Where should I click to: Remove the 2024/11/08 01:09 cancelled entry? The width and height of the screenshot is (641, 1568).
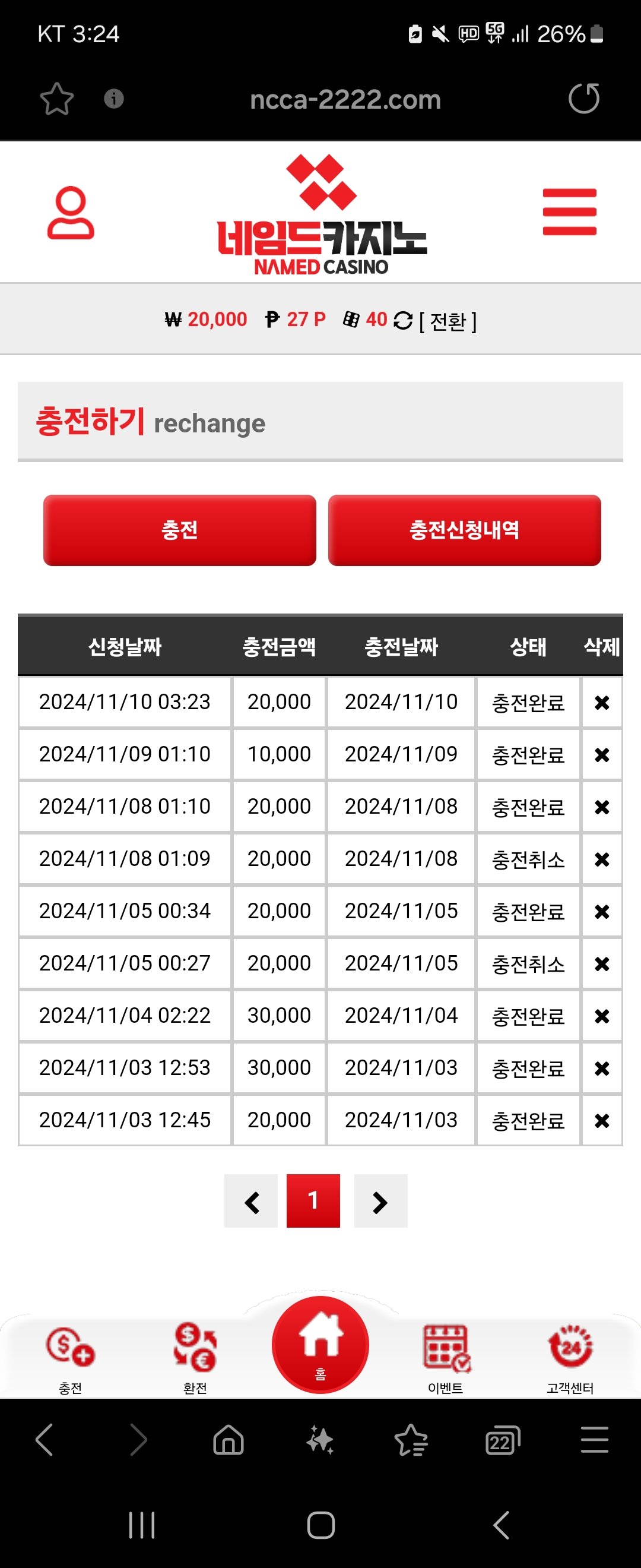pos(601,859)
